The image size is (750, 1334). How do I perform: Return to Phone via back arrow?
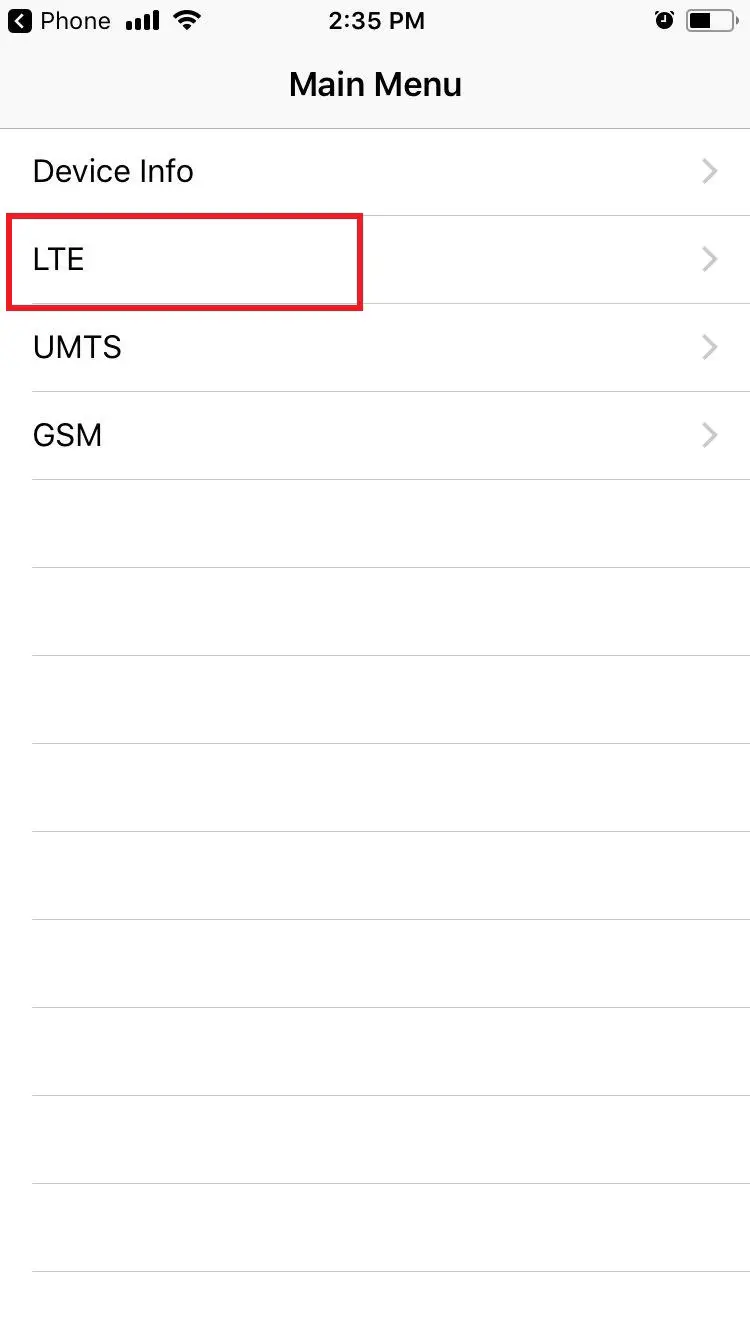pyautogui.click(x=60, y=21)
